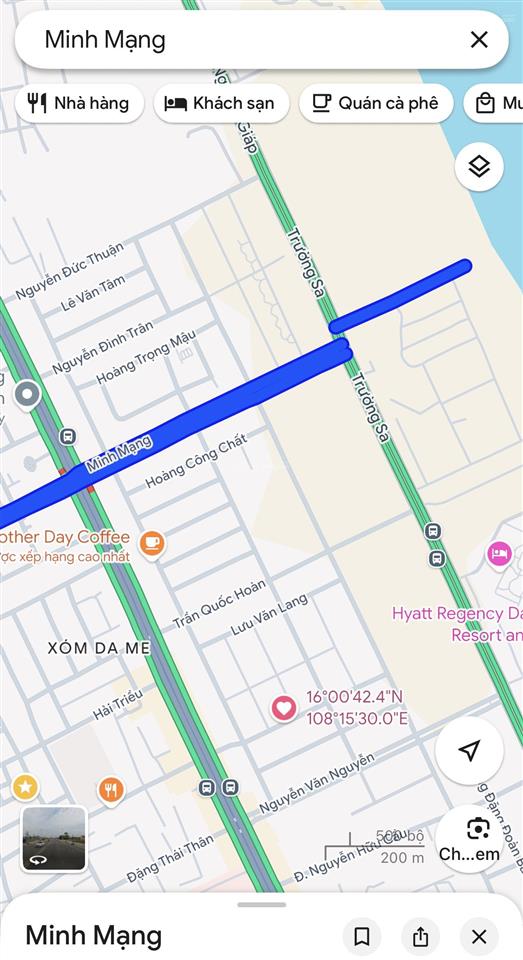
Task: Expand the bottom sheet handle
Action: coord(262,904)
